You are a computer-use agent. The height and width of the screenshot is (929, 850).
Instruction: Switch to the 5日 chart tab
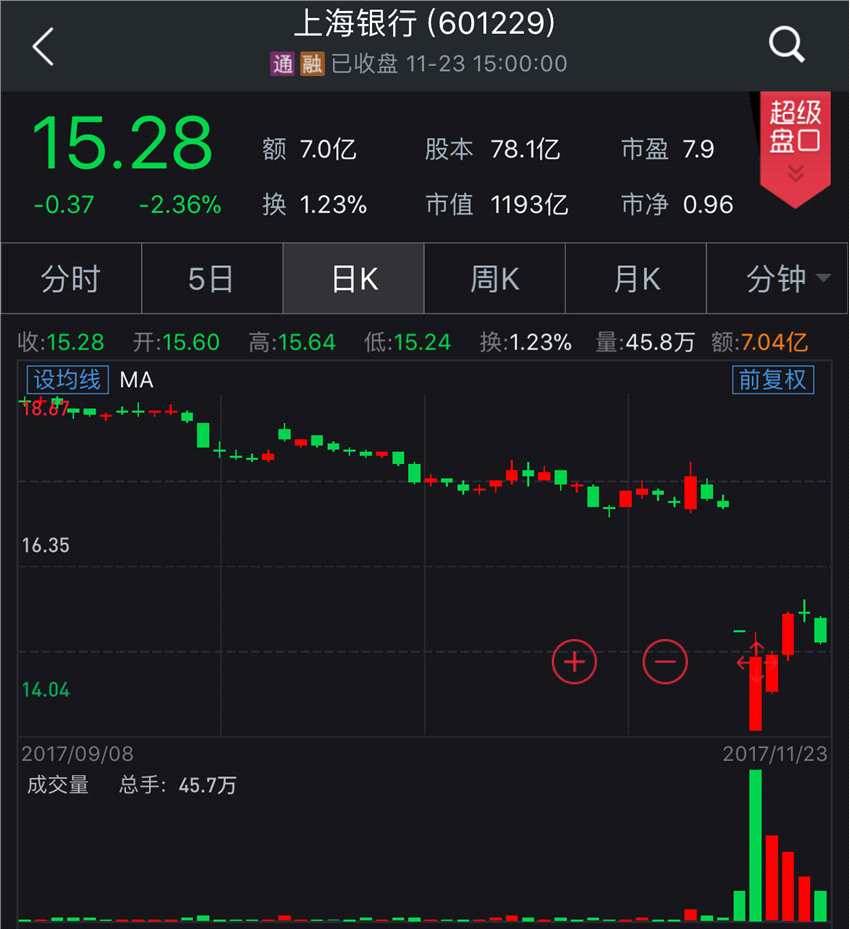click(211, 279)
